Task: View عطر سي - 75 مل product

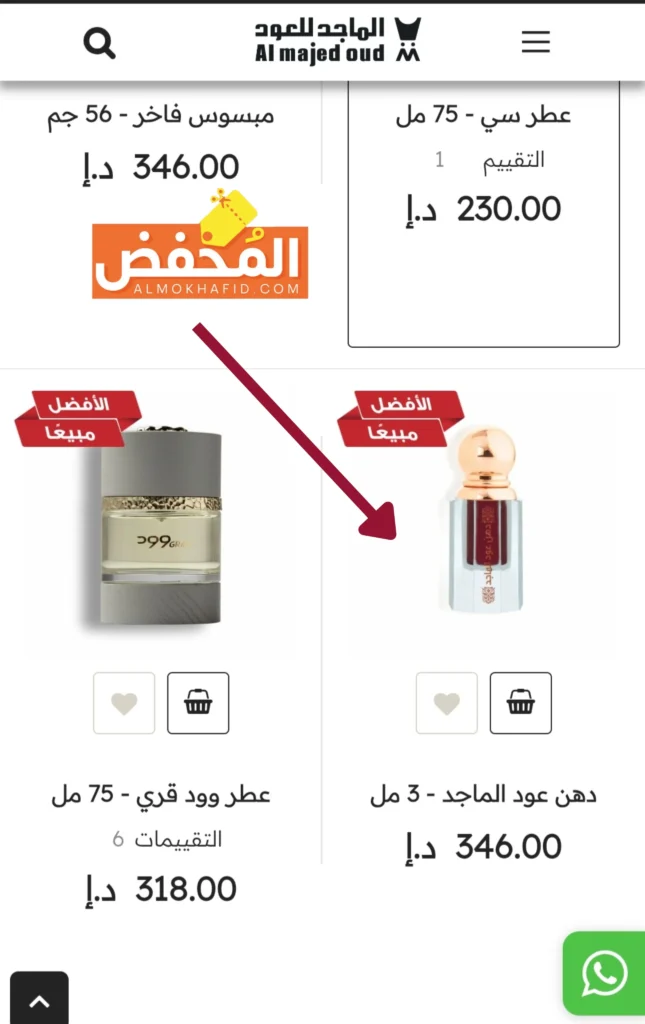Action: 483,116
